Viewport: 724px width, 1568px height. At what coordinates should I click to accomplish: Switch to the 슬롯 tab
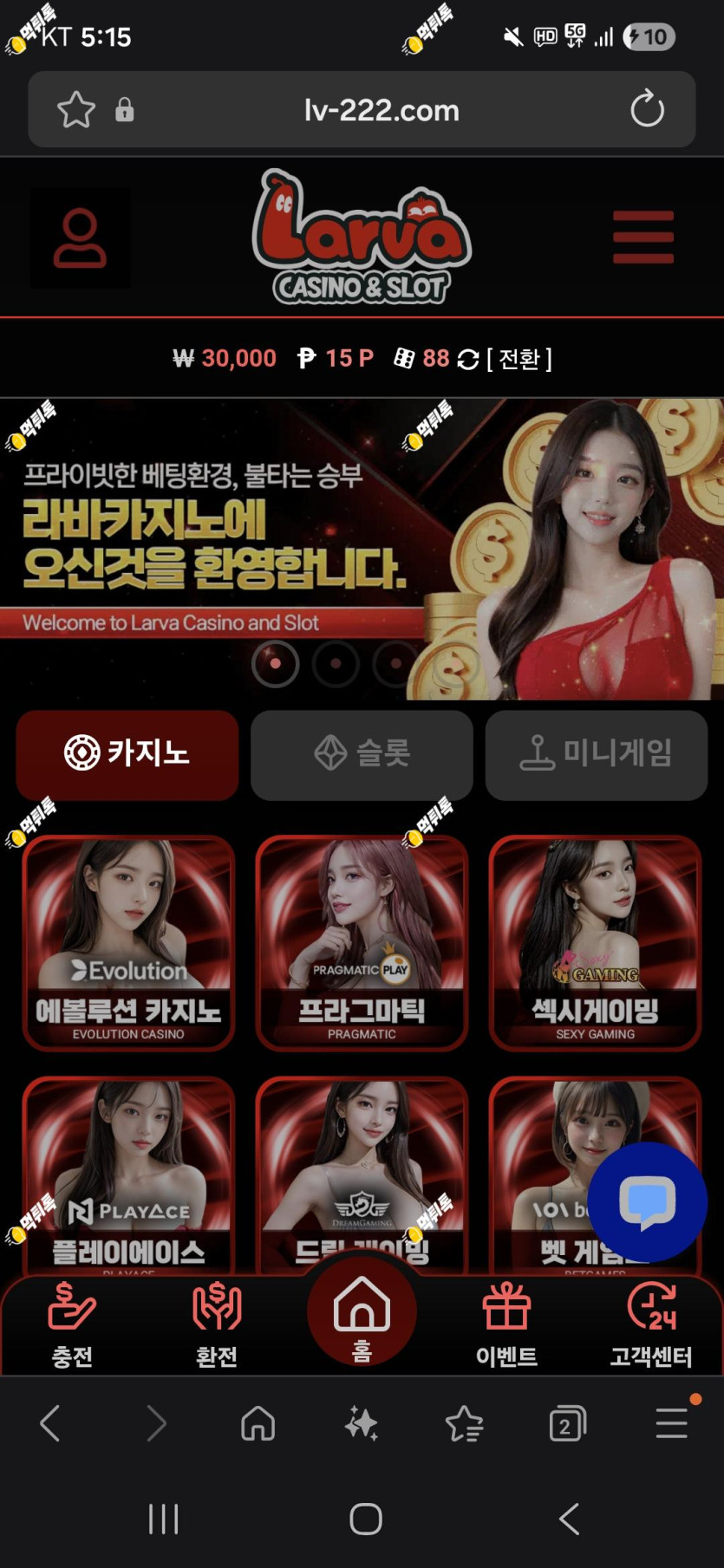coord(362,753)
